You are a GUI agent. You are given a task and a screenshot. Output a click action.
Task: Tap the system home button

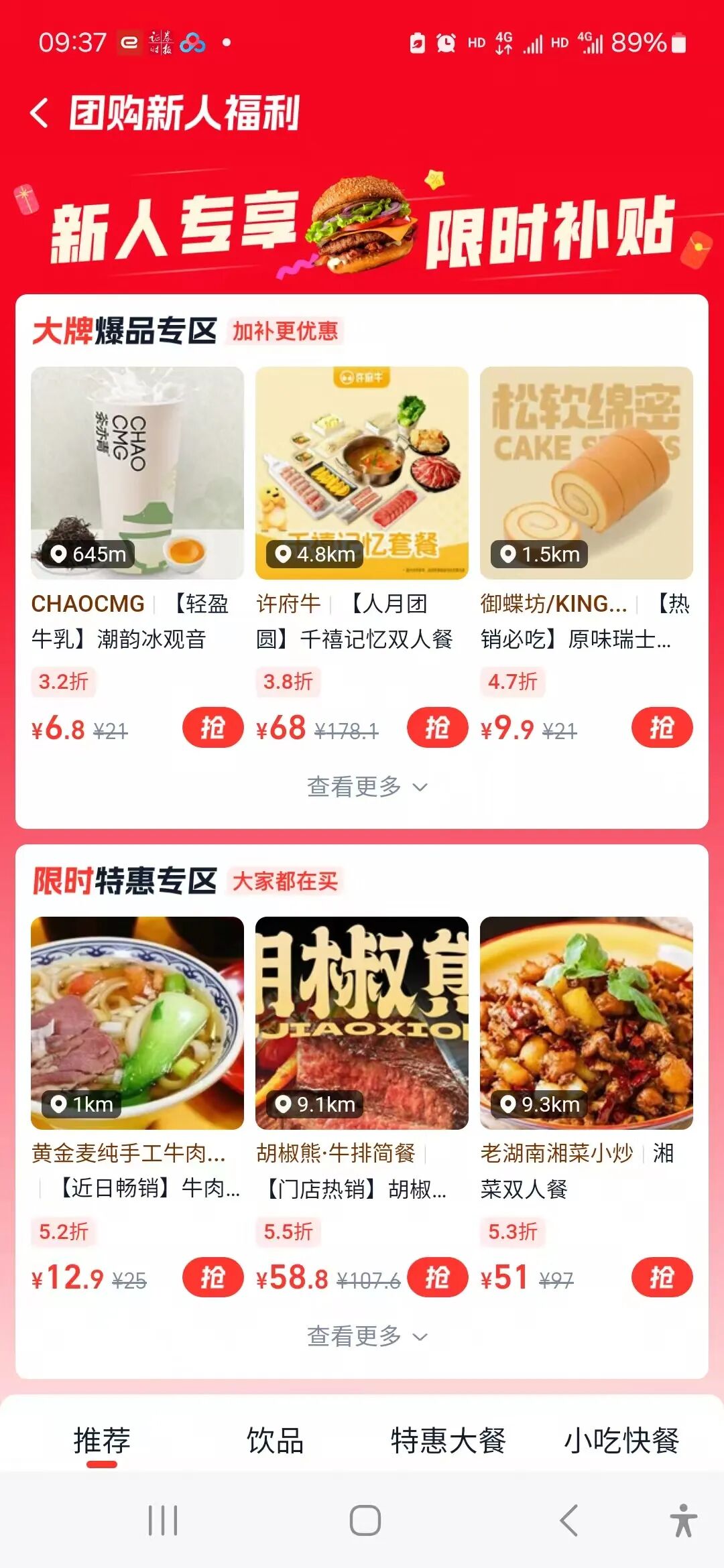[x=365, y=1520]
